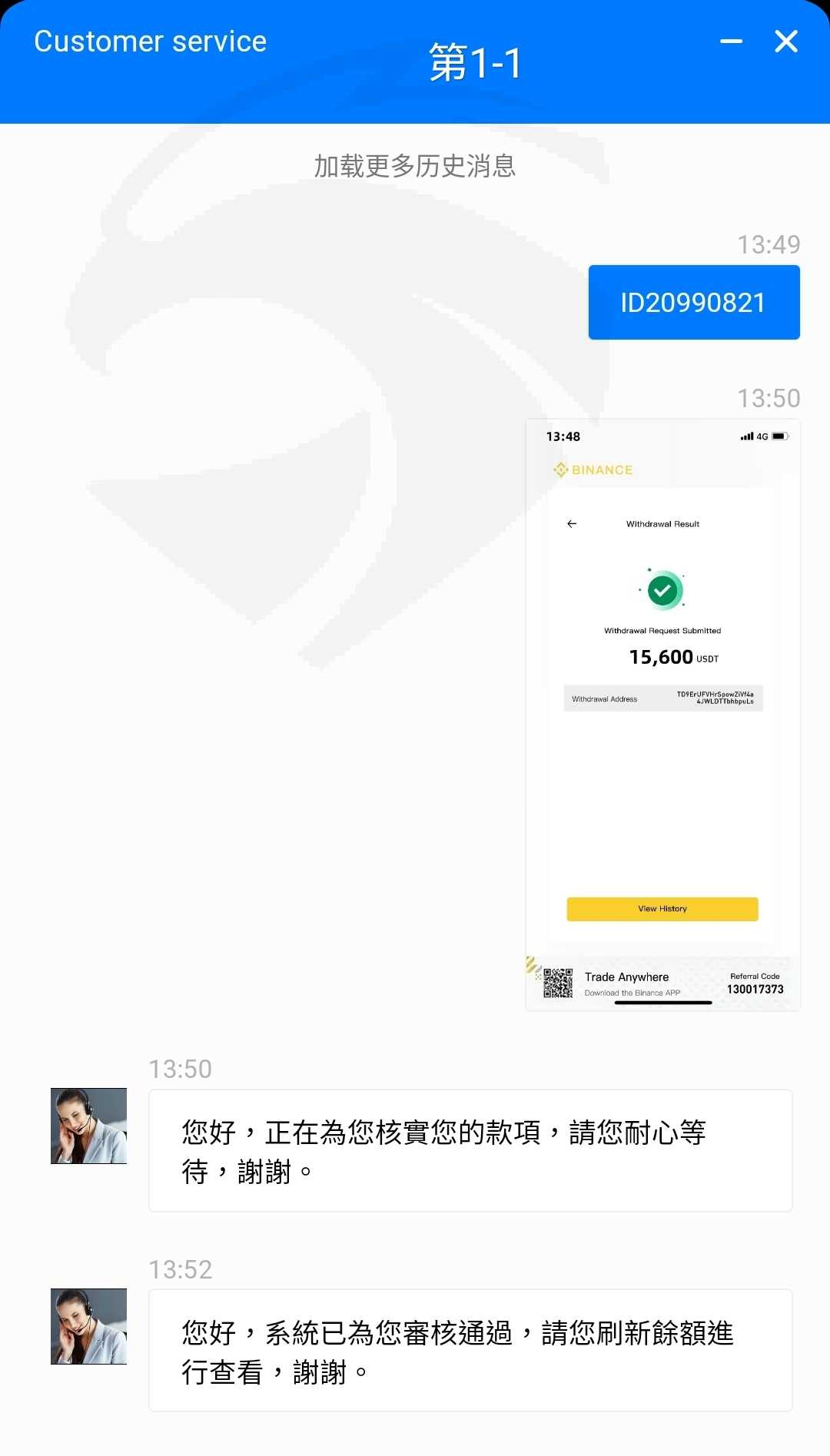Close the customer service chat
This screenshot has height=1456, width=830.
click(x=786, y=41)
